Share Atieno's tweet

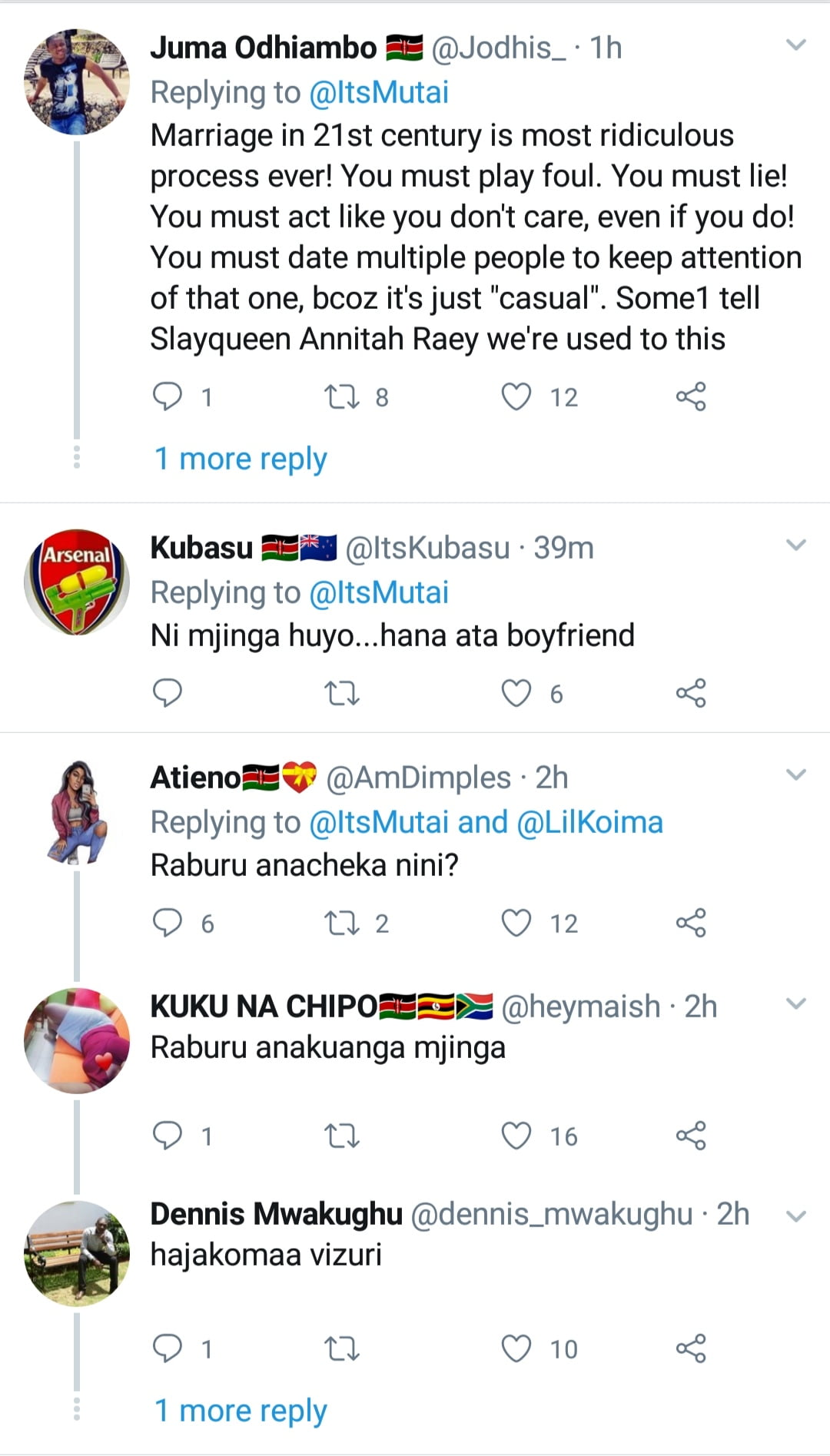pos(690,923)
